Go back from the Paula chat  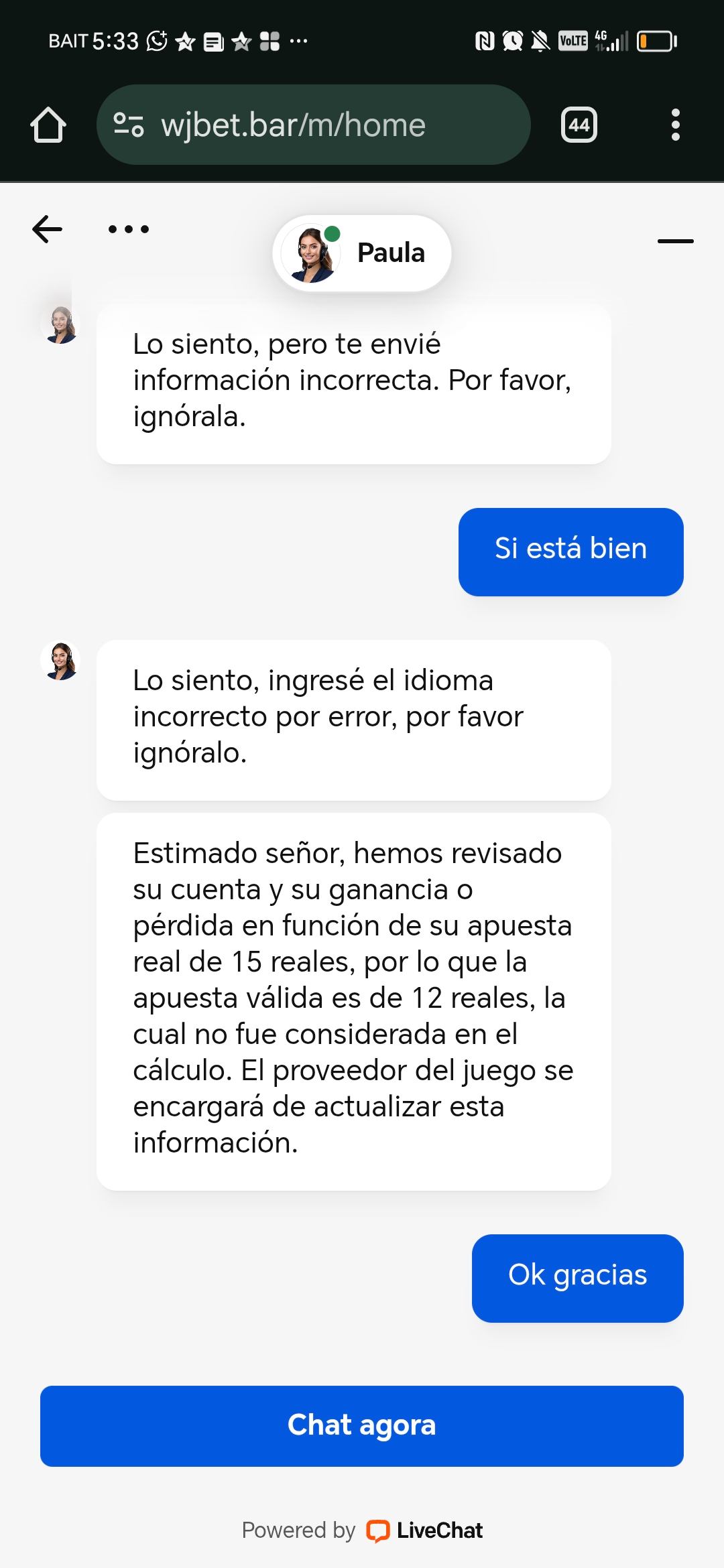47,229
